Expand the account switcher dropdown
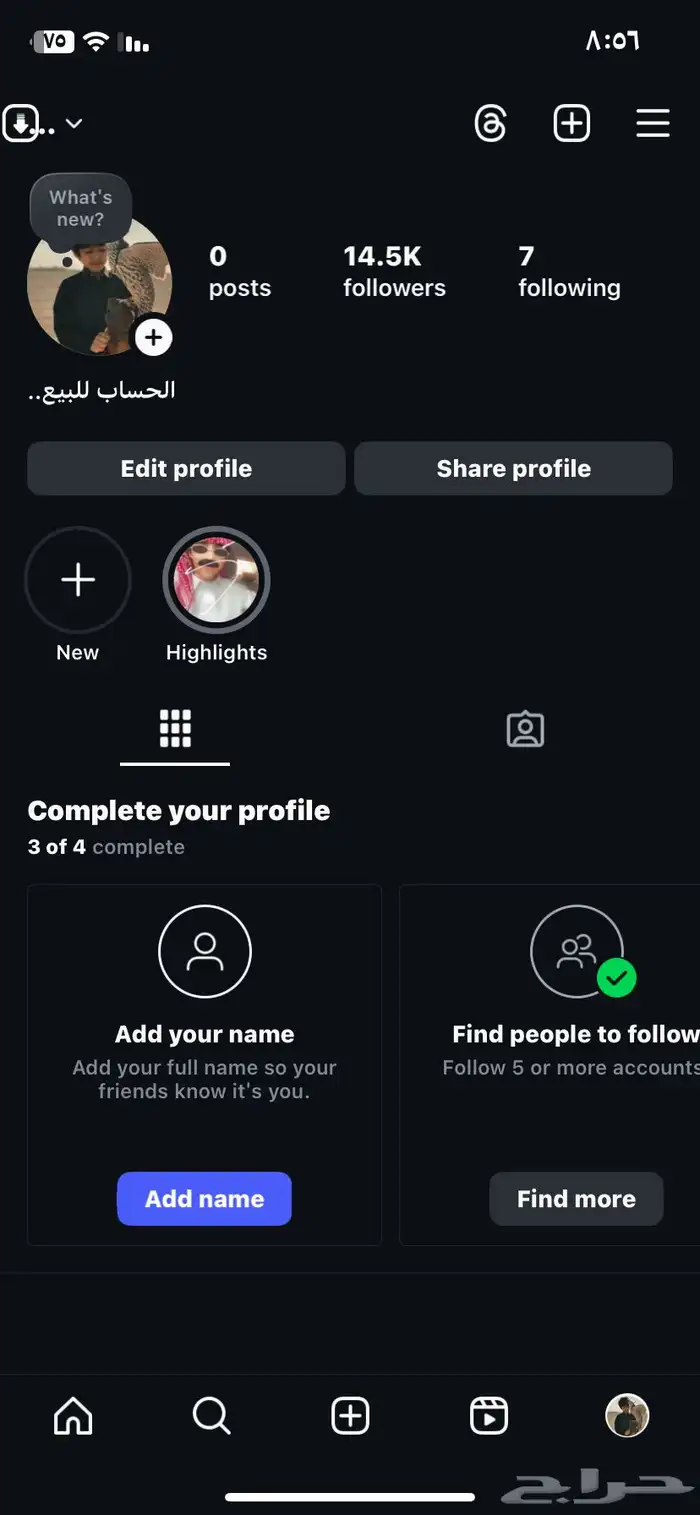Image resolution: width=700 pixels, height=1515 pixels. (x=73, y=124)
